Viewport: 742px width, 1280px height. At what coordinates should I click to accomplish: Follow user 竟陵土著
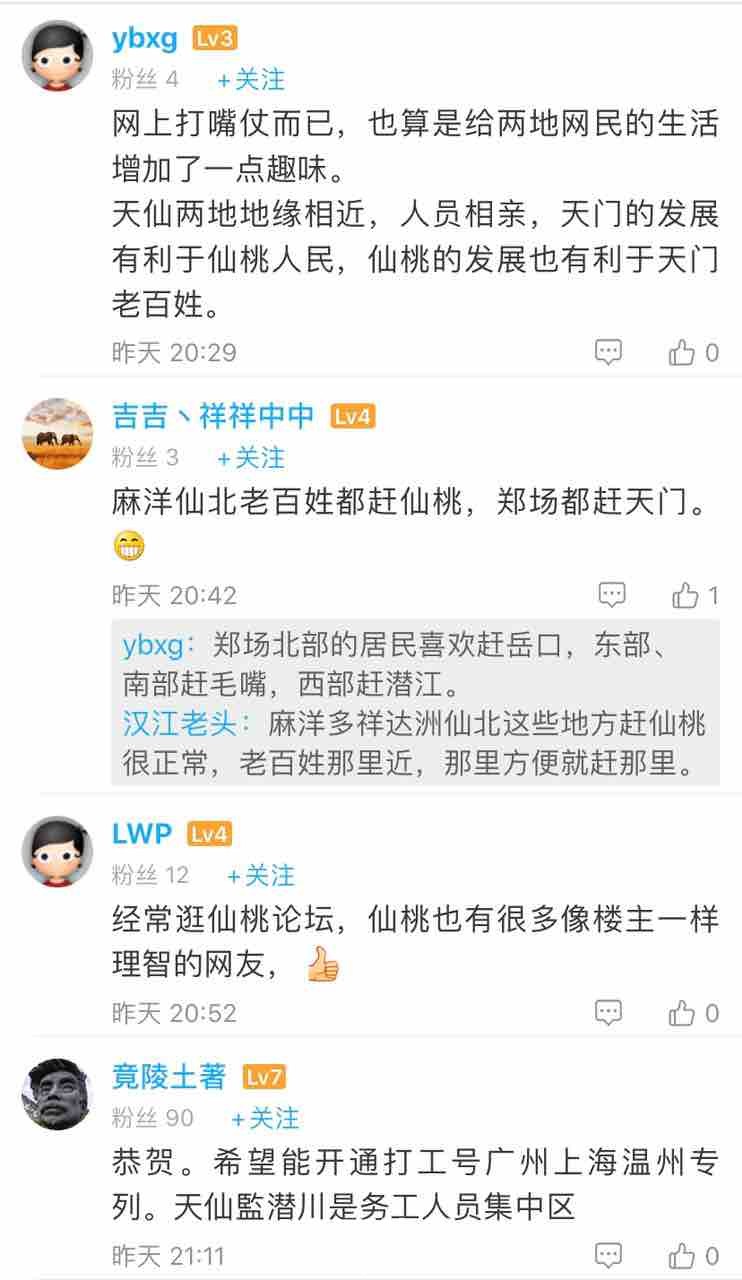tap(265, 1118)
